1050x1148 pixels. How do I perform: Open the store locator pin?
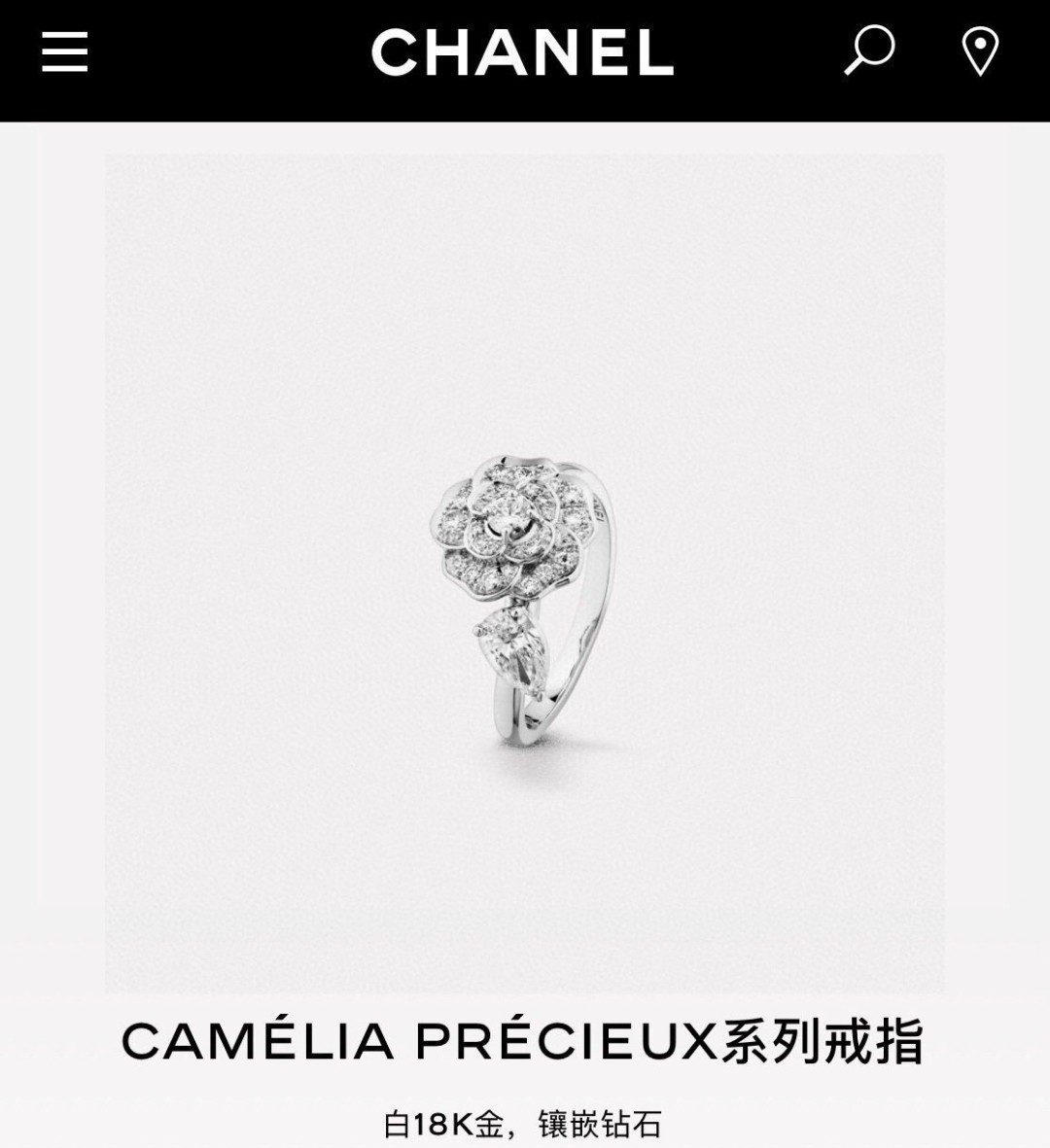[x=980, y=52]
